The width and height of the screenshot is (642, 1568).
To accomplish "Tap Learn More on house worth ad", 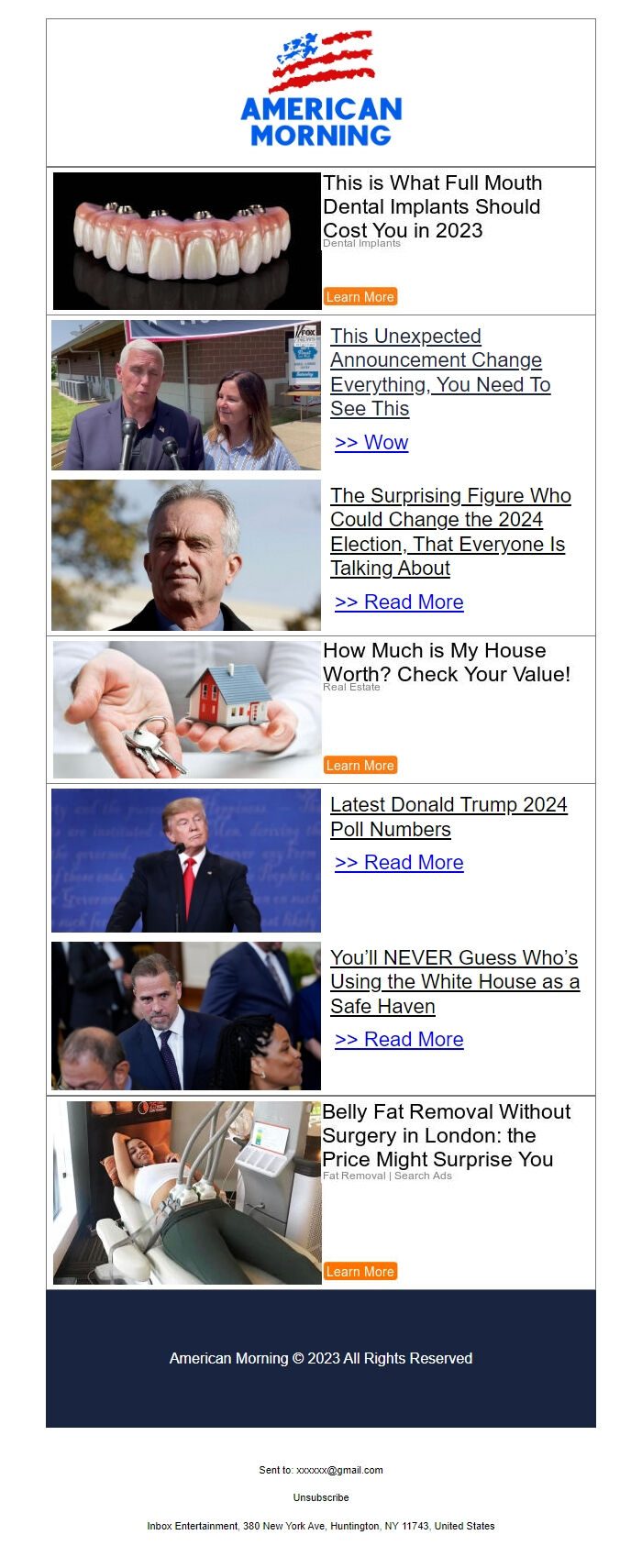I will tap(360, 766).
